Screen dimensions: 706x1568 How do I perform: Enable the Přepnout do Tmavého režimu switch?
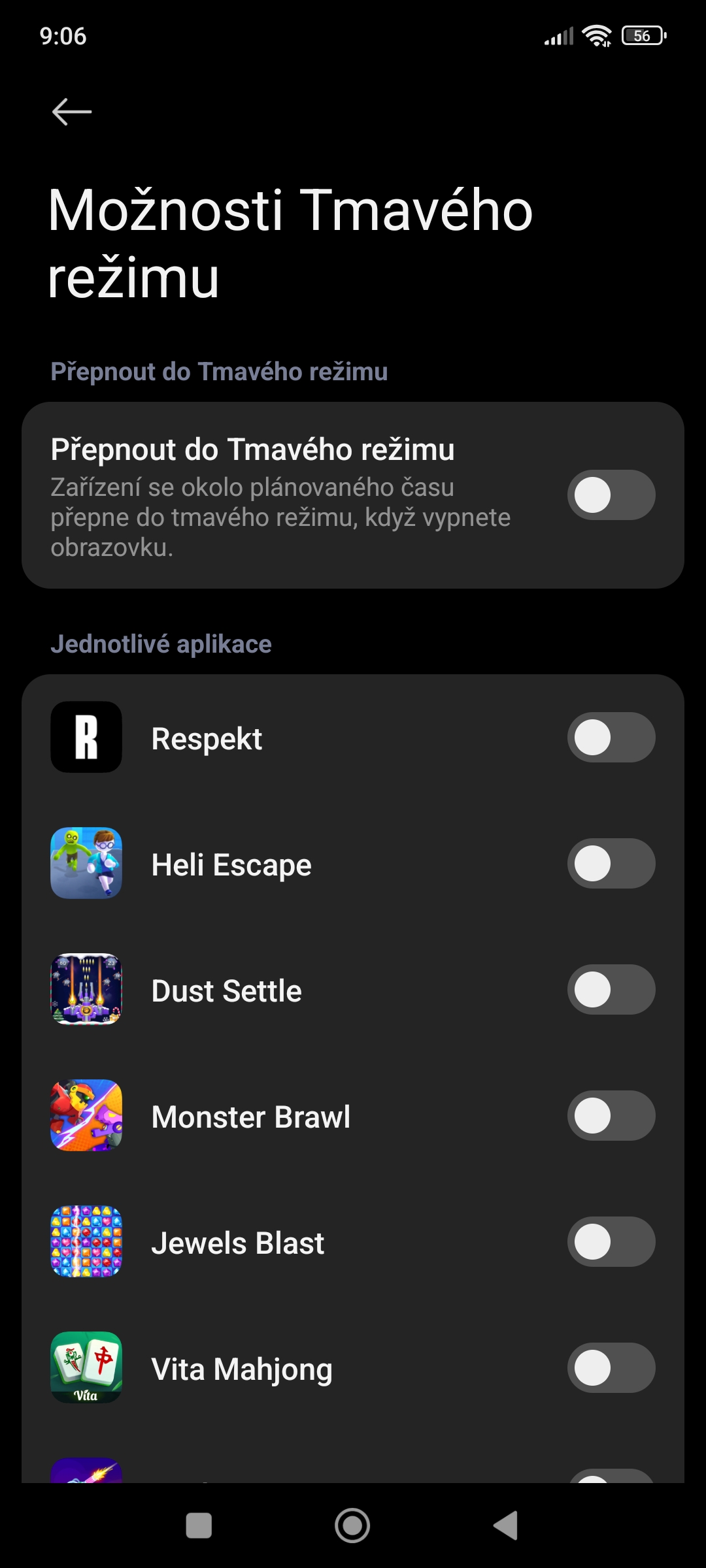(x=611, y=495)
